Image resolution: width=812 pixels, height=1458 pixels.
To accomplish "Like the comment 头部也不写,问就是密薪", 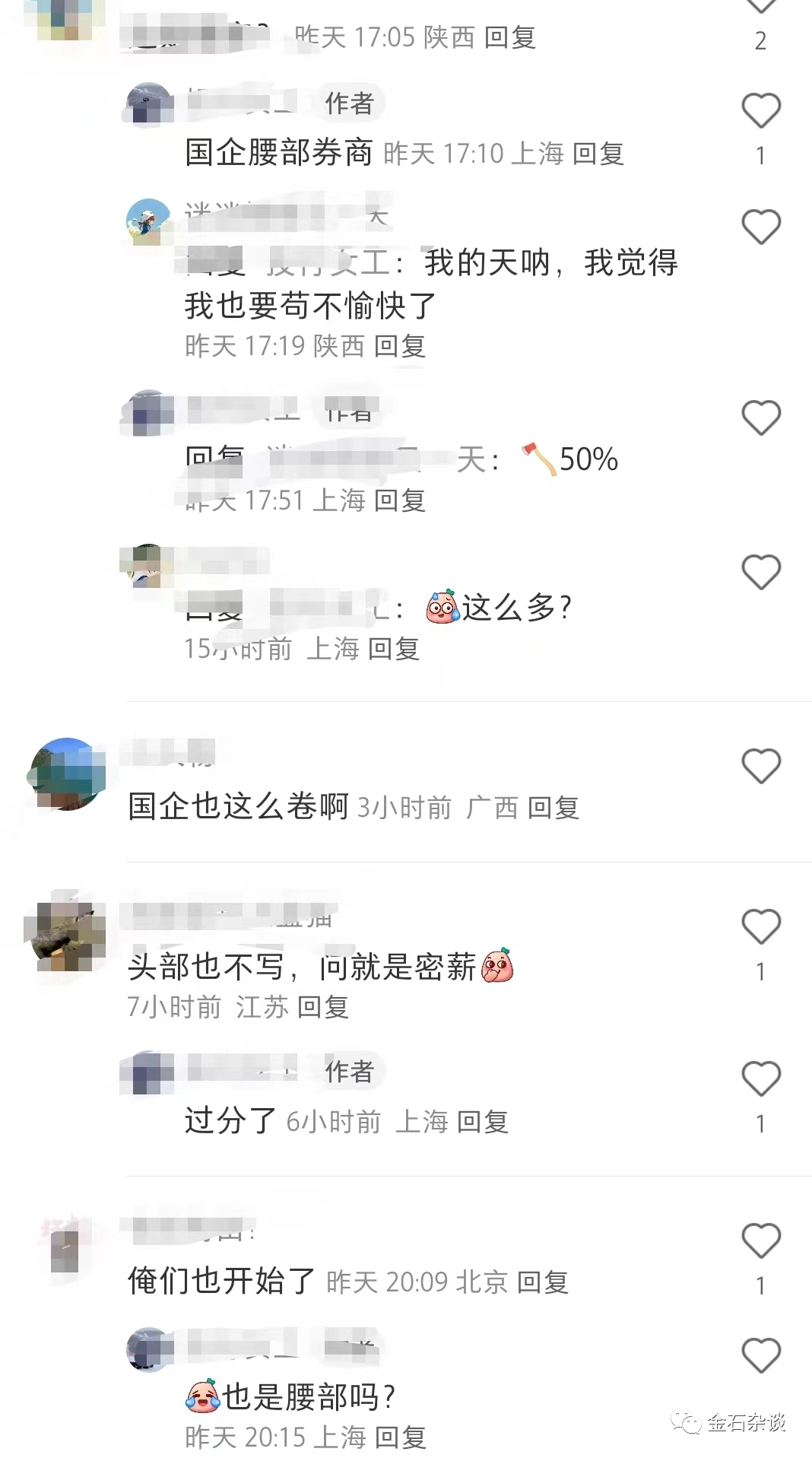I will 760,926.
